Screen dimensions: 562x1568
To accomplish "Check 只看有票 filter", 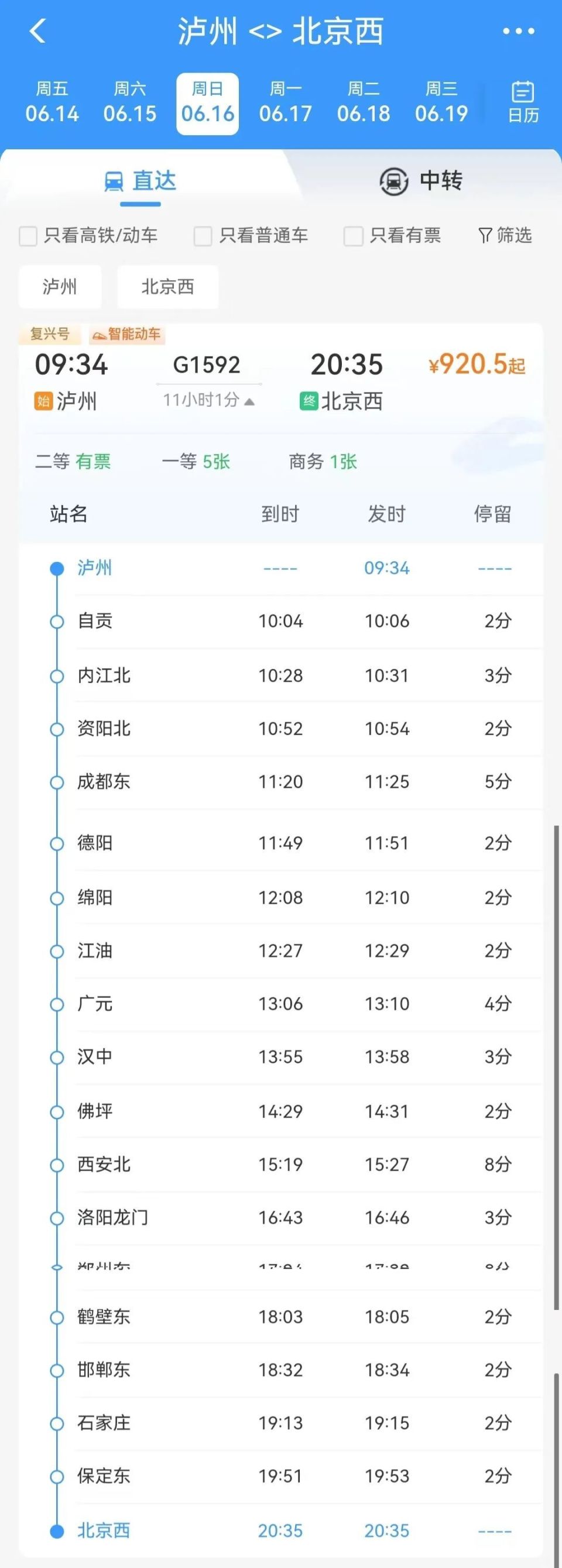I will point(353,235).
